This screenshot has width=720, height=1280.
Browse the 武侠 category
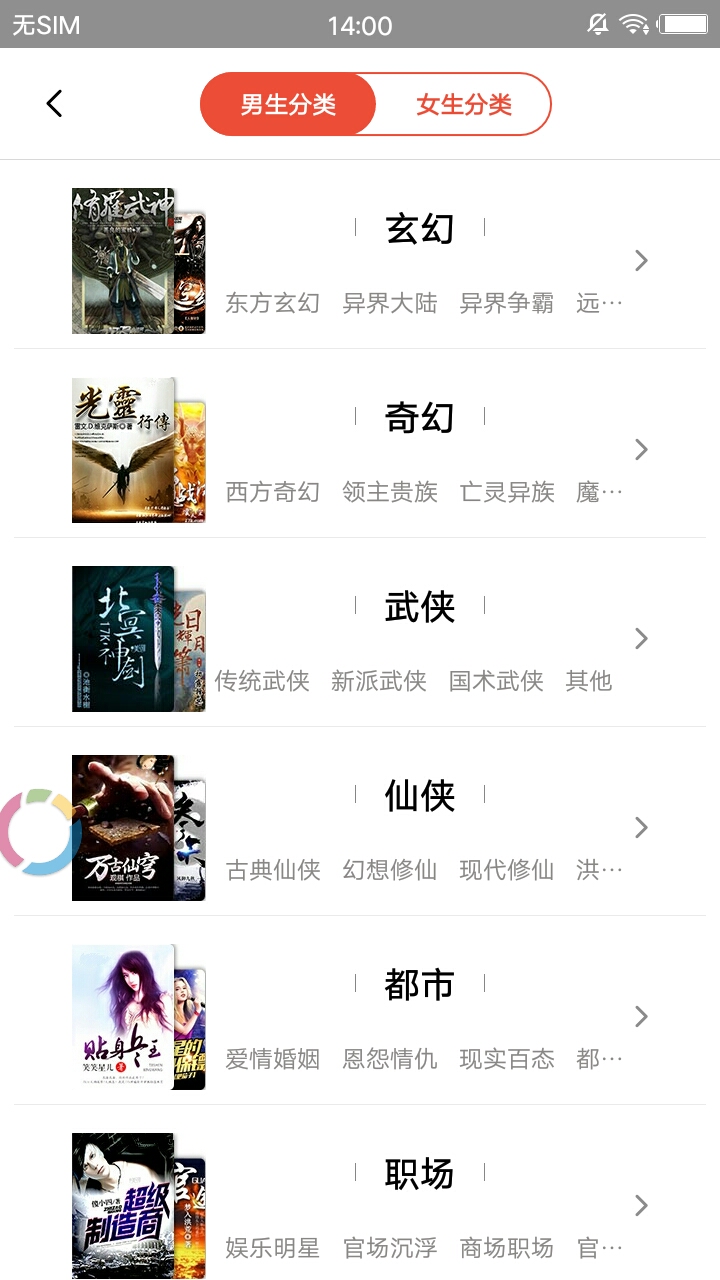(x=420, y=607)
